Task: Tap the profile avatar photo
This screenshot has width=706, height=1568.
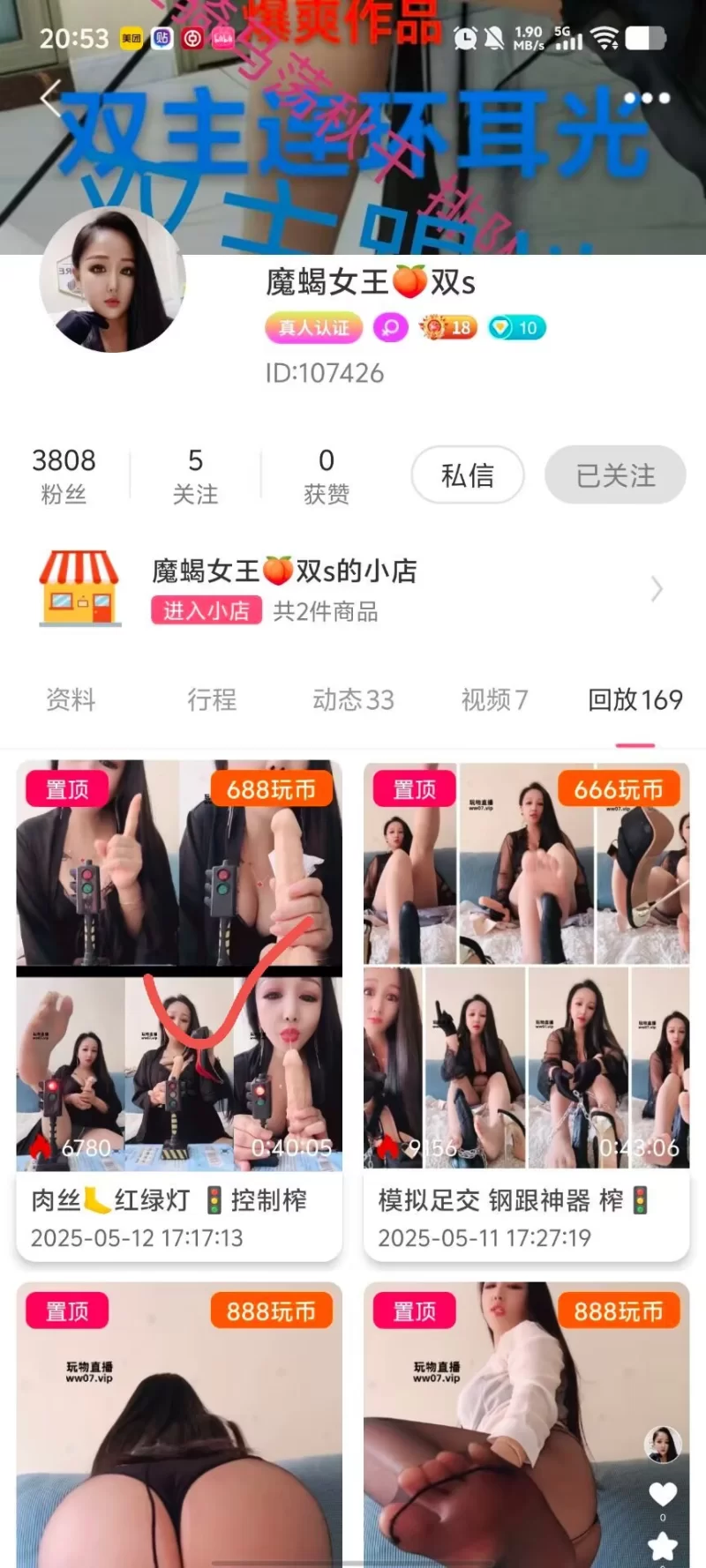Action: tap(113, 280)
